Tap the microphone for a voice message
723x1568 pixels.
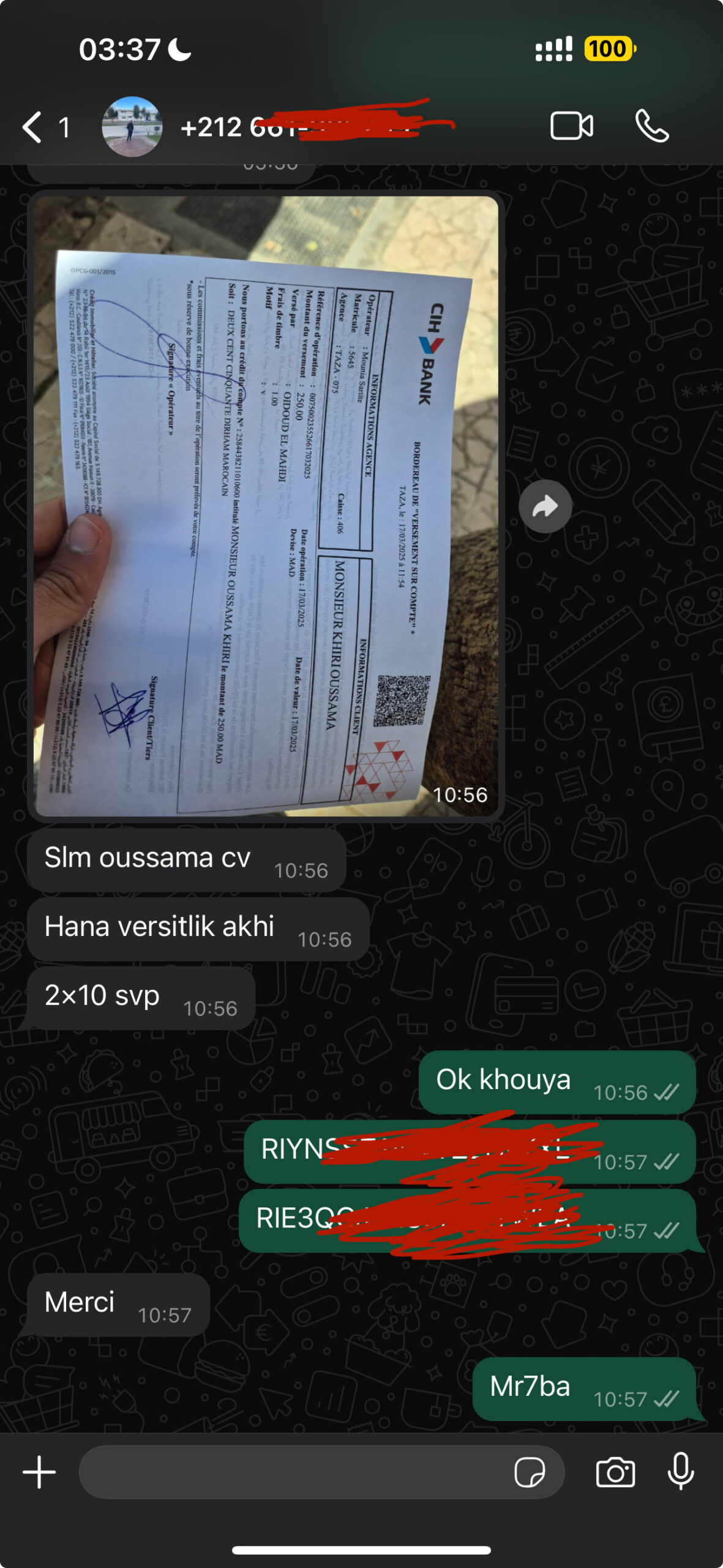click(680, 1471)
